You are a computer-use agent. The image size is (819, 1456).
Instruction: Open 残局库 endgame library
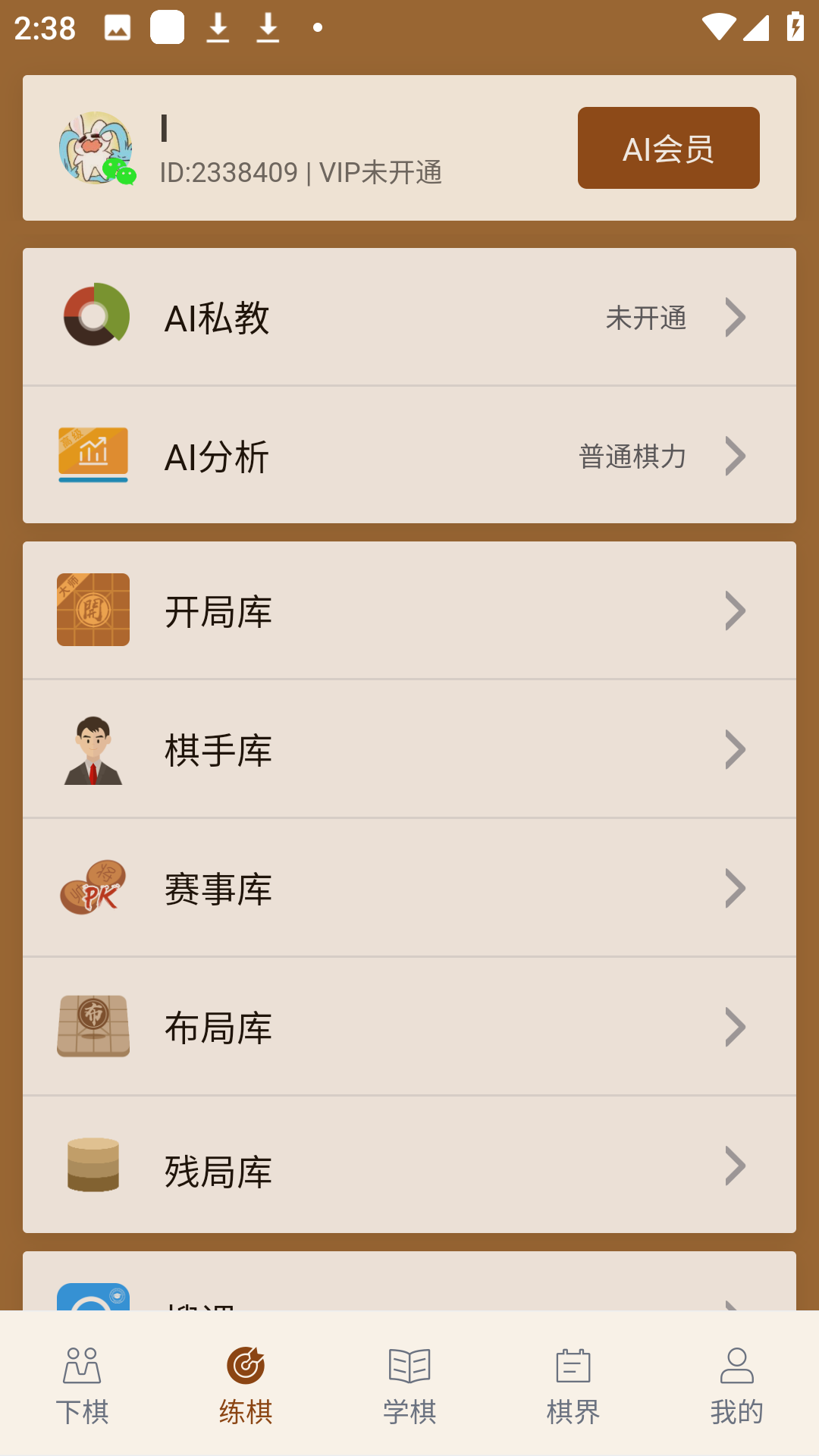[x=409, y=1166]
